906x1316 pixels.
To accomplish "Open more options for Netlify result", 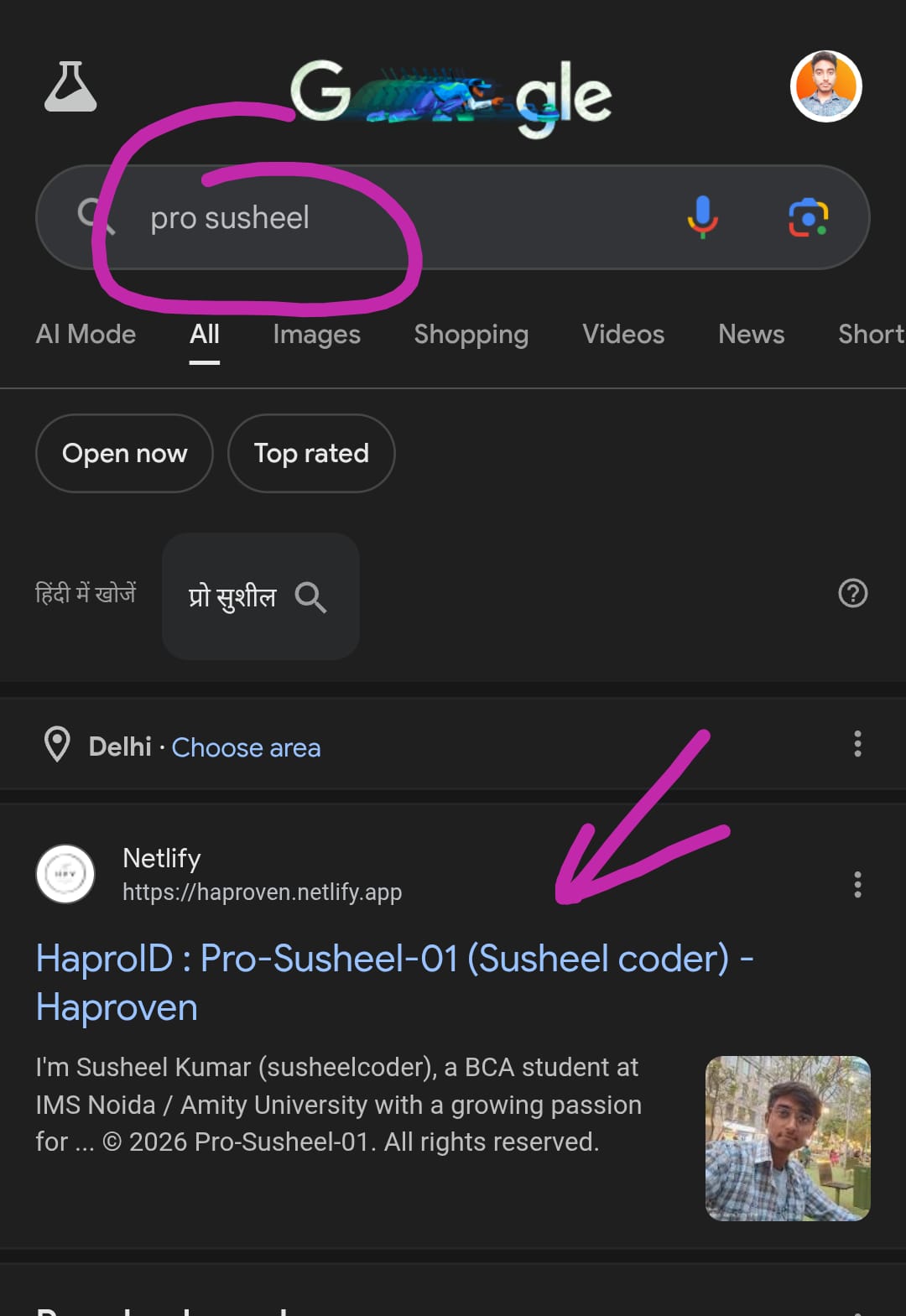I will 857,885.
